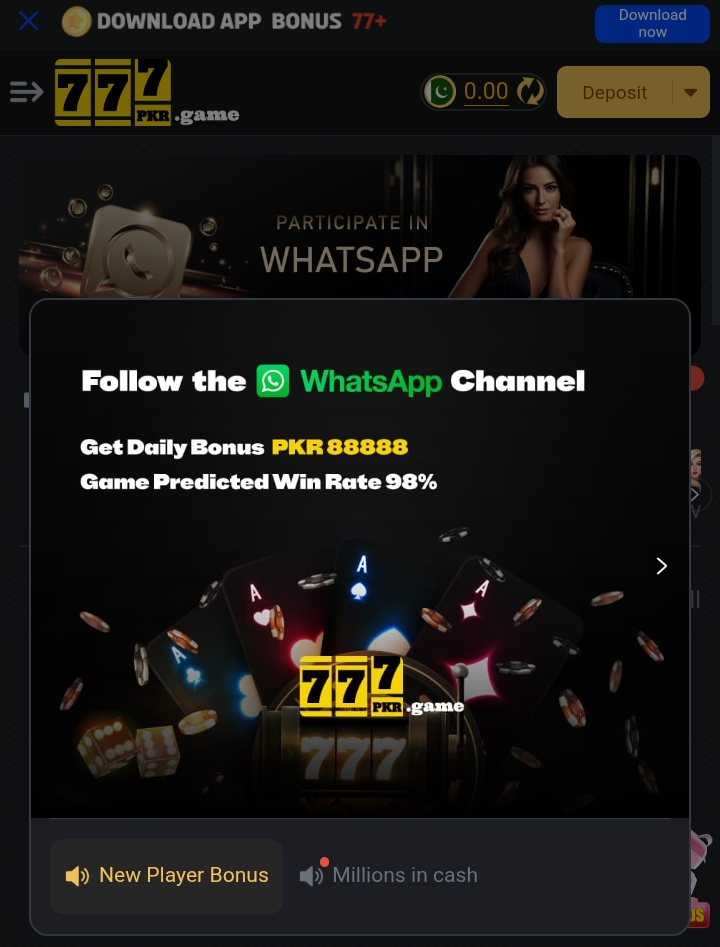Refresh the 0.00 balance
720x947 pixels.
tap(531, 92)
